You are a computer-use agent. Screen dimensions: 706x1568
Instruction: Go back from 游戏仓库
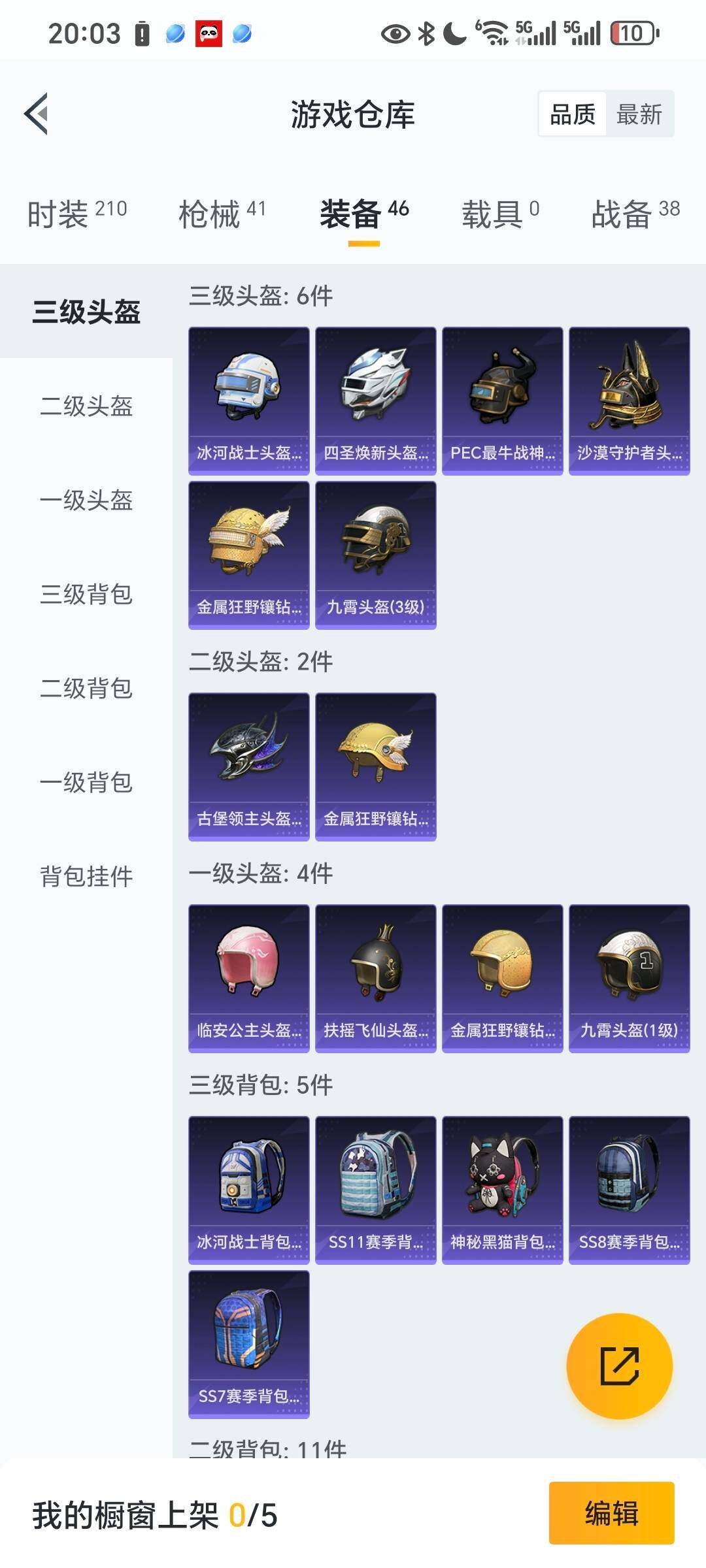37,114
